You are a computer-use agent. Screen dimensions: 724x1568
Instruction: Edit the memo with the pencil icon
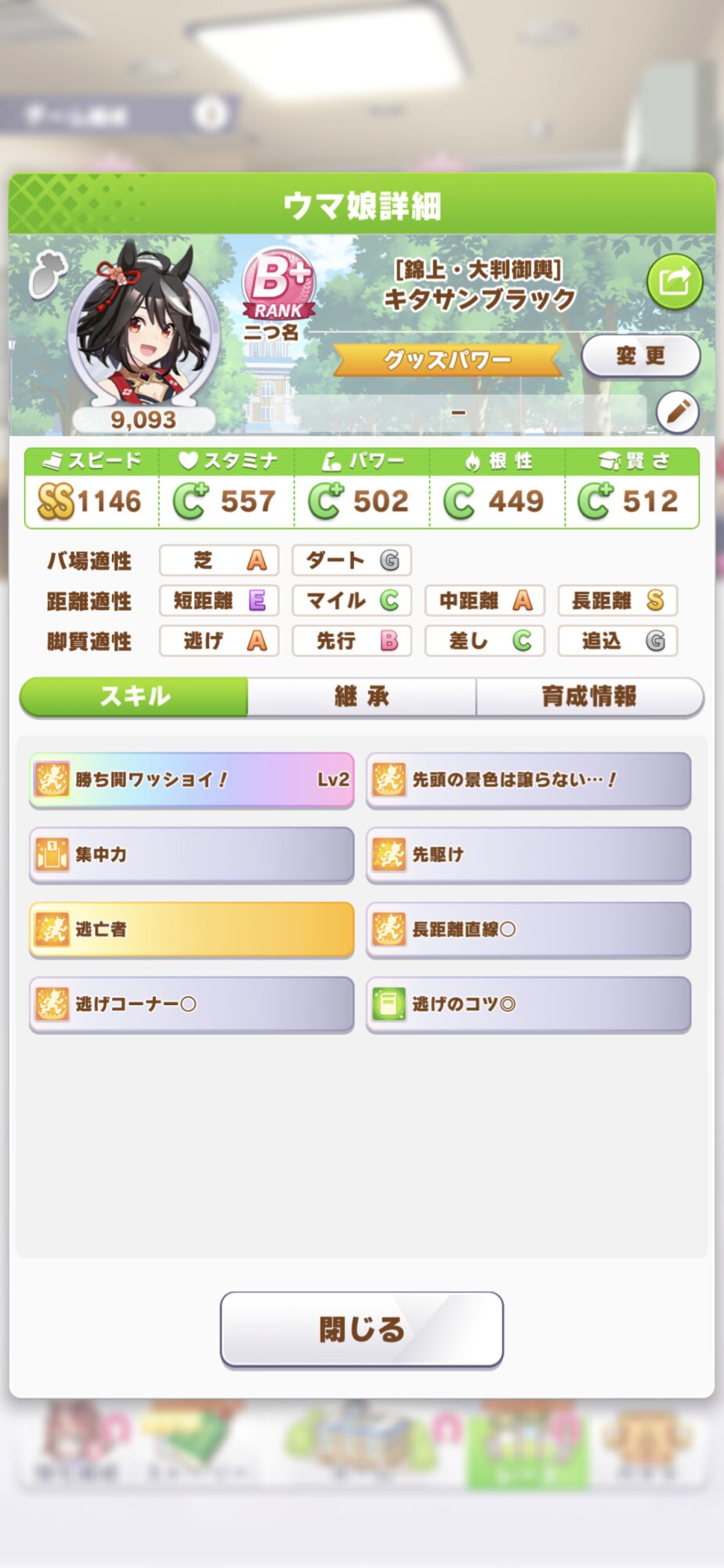[677, 411]
